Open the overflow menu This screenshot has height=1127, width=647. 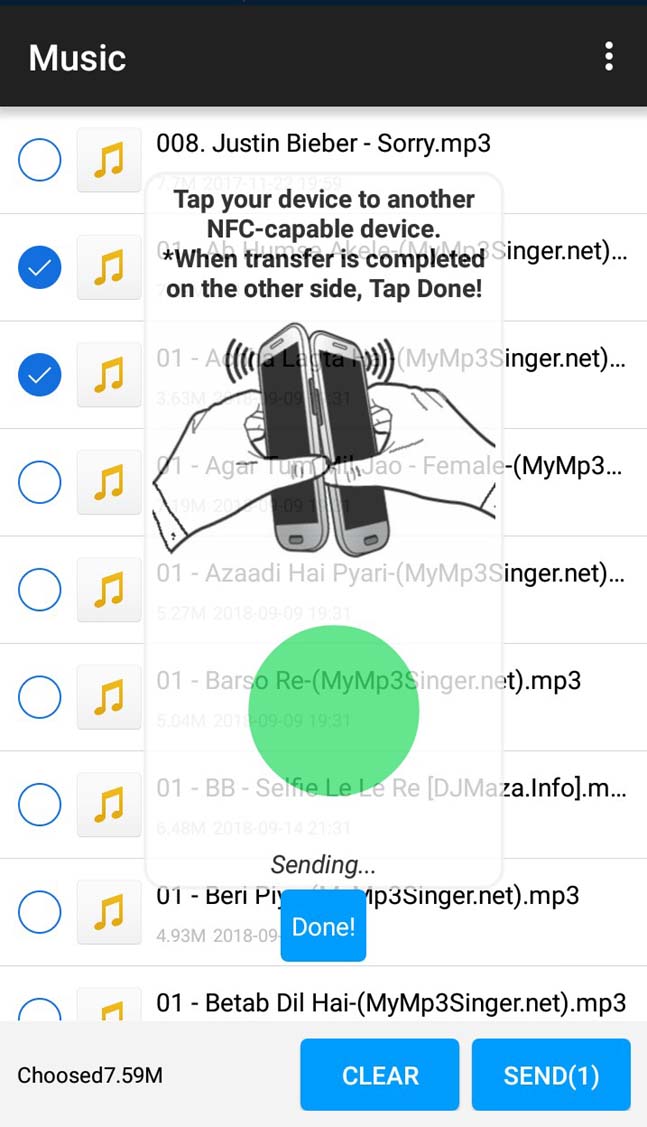(x=608, y=57)
